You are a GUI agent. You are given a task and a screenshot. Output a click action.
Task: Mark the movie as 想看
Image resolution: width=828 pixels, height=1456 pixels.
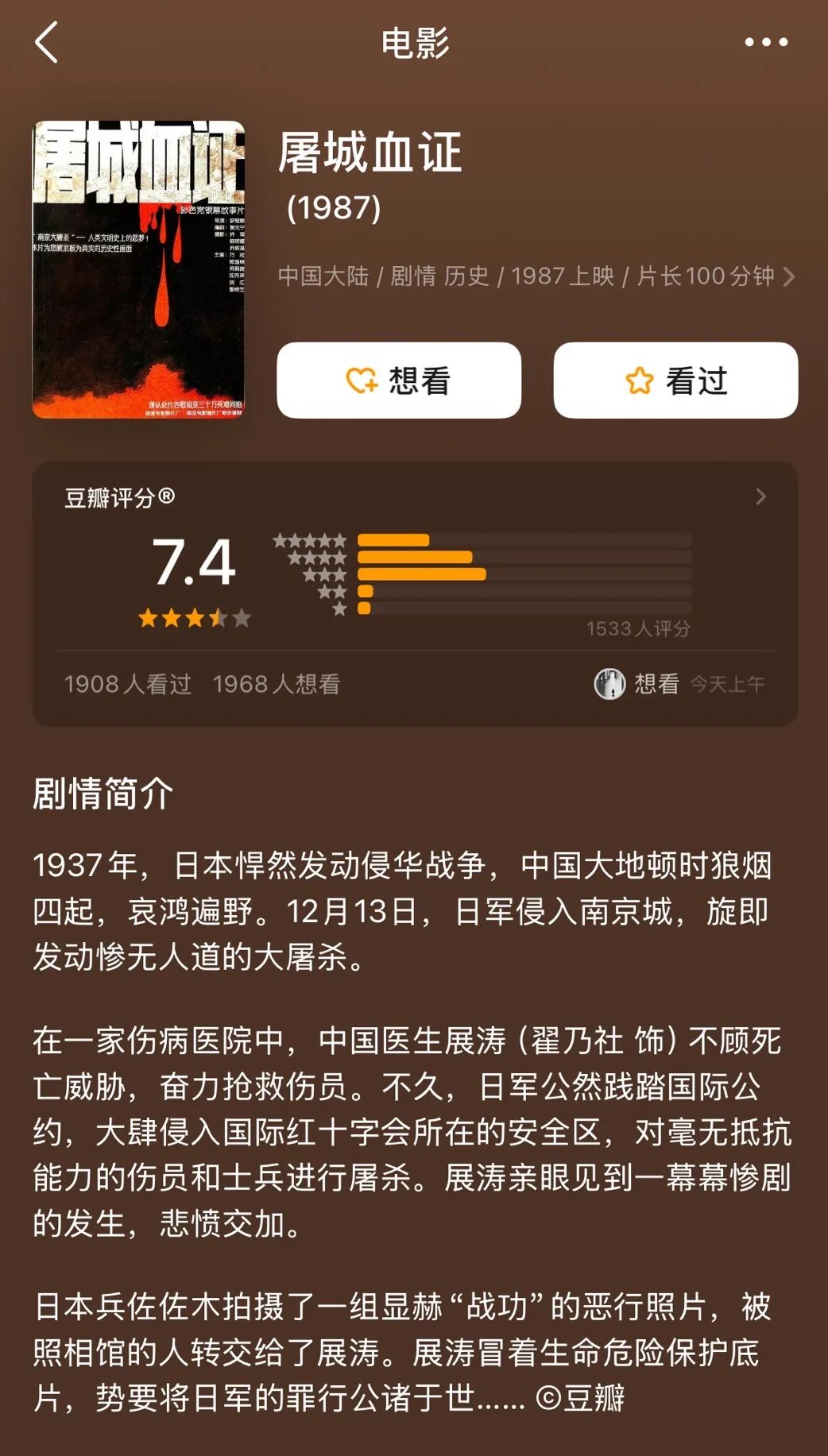[x=399, y=380]
